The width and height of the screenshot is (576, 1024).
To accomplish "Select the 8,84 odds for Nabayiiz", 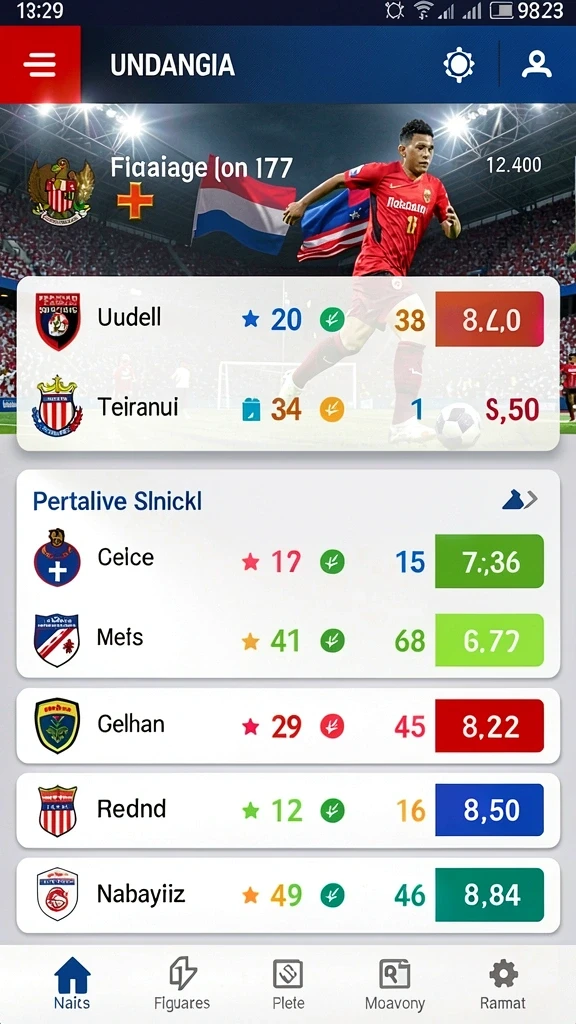I will [x=489, y=895].
